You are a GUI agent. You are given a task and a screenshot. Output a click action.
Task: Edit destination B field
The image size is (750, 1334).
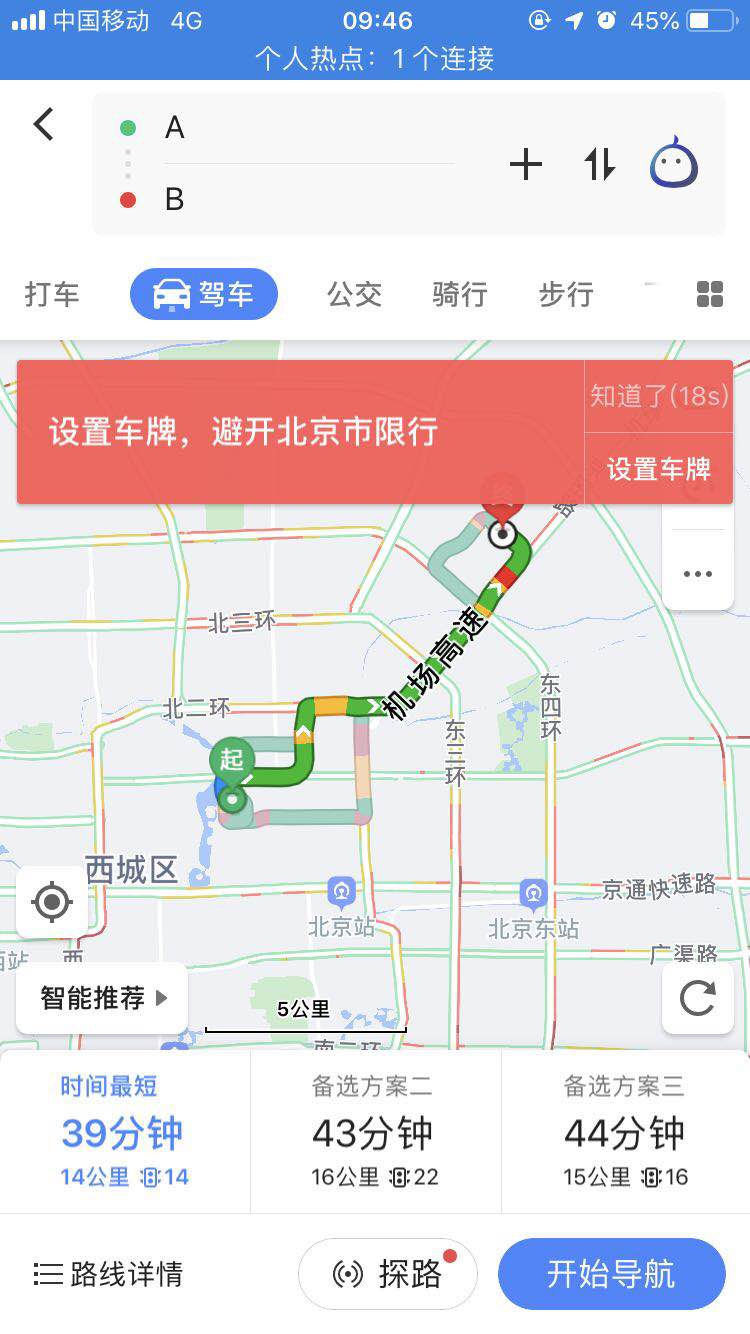point(300,200)
